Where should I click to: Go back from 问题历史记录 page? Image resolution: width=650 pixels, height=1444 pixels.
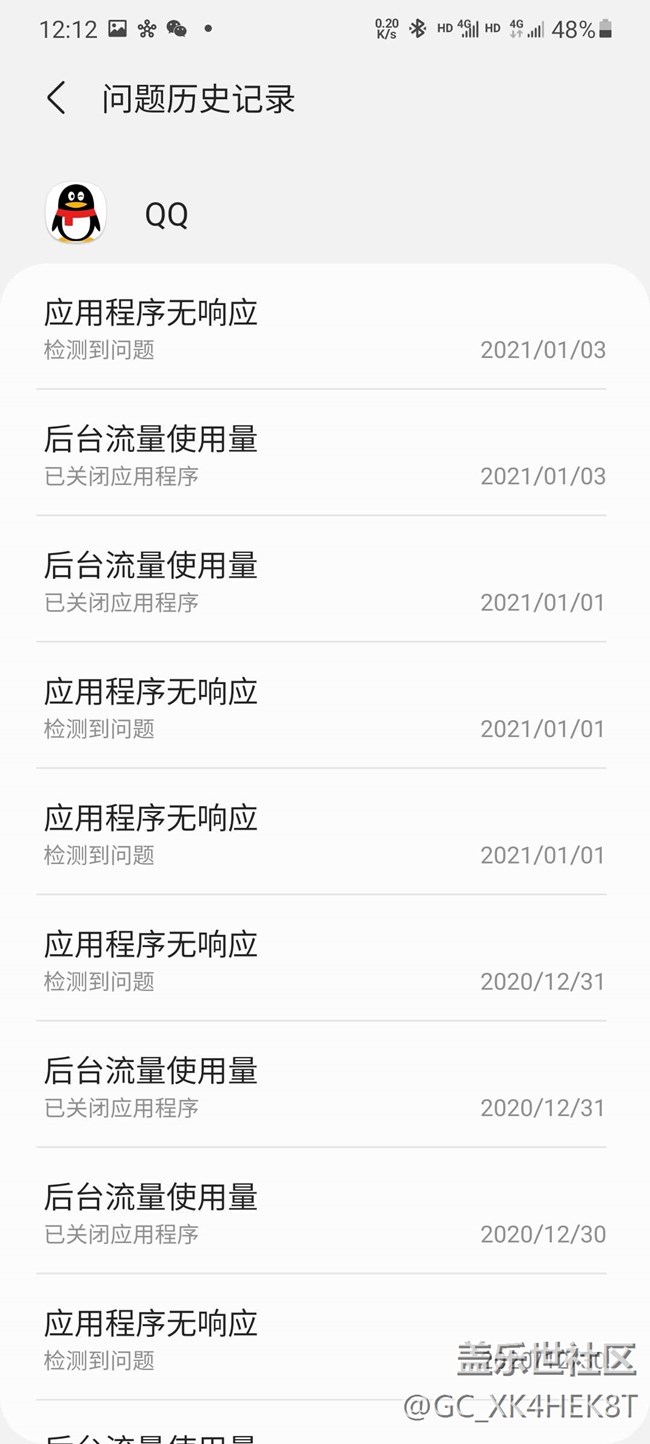point(56,99)
